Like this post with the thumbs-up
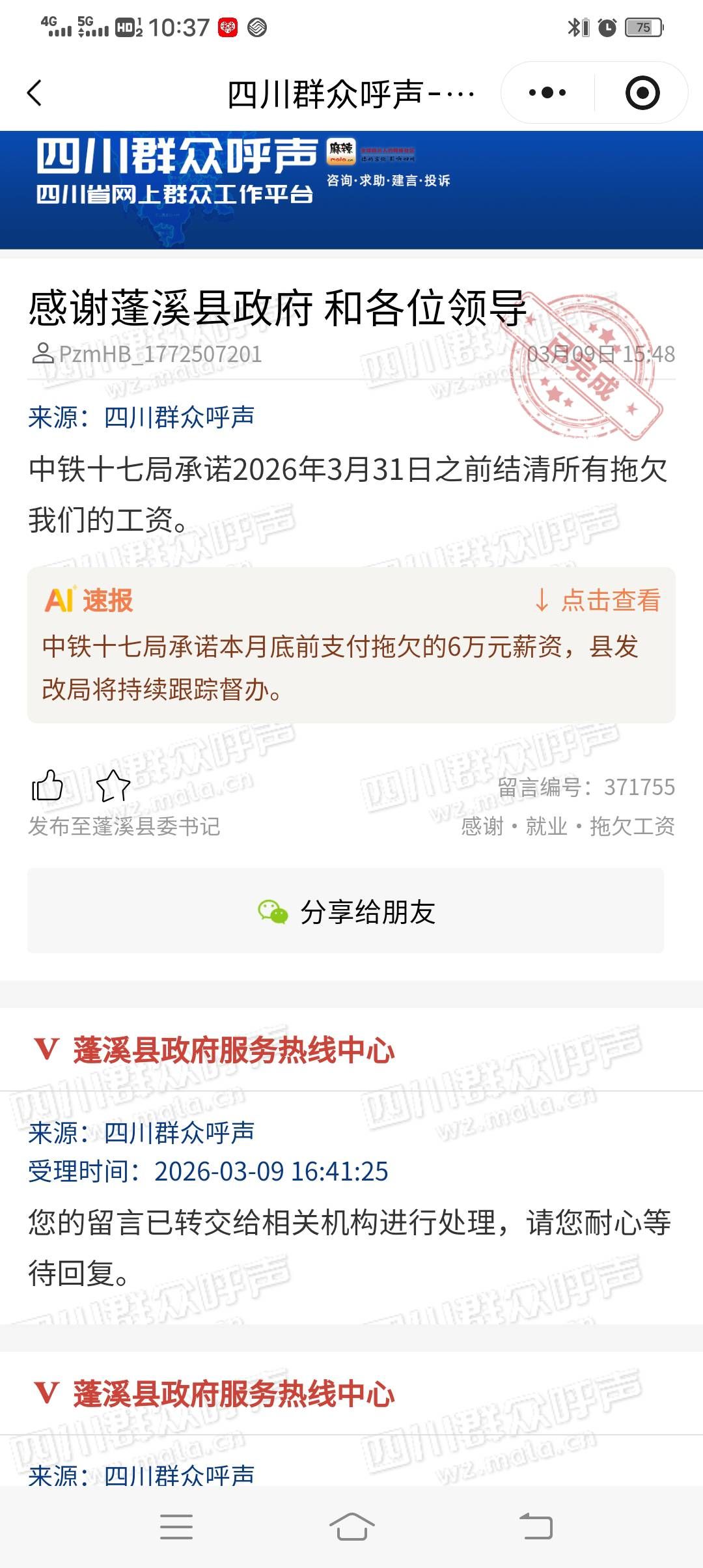 click(48, 785)
